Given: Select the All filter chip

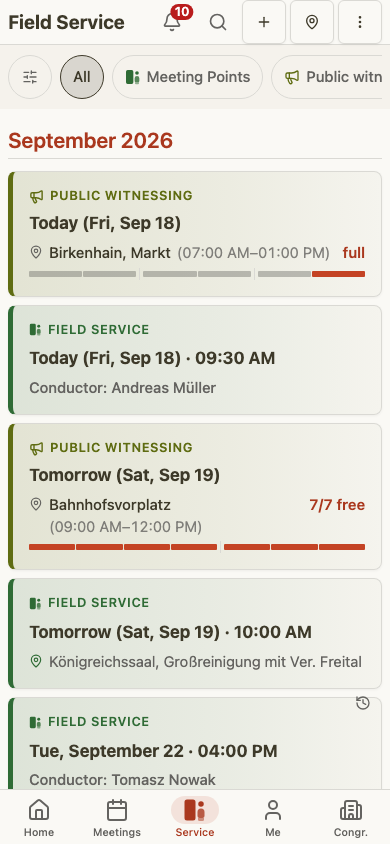Looking at the screenshot, I should click(x=82, y=77).
